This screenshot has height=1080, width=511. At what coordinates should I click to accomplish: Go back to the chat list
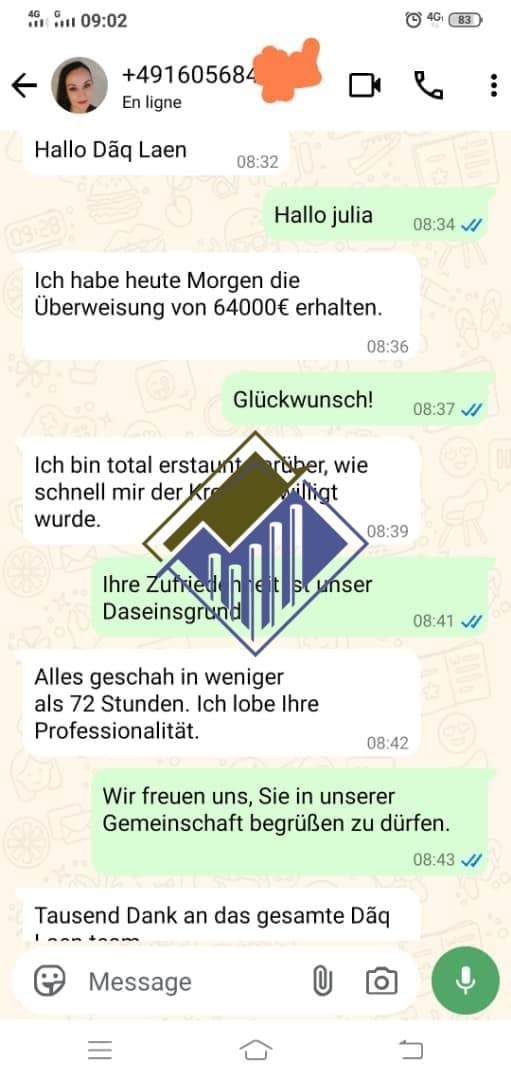click(x=24, y=85)
